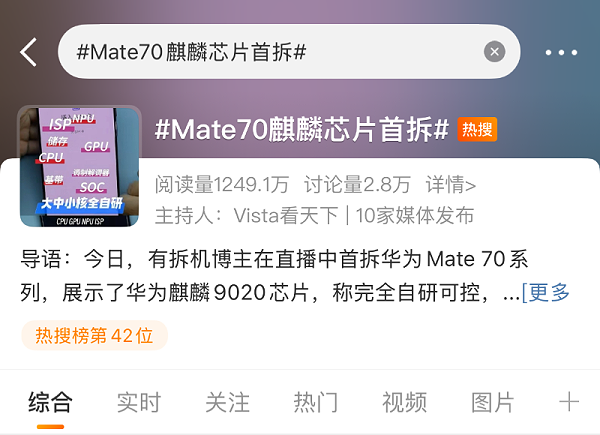The width and height of the screenshot is (600, 435).
Task: Open the 热搜榜第42位 chip
Action: click(x=94, y=336)
